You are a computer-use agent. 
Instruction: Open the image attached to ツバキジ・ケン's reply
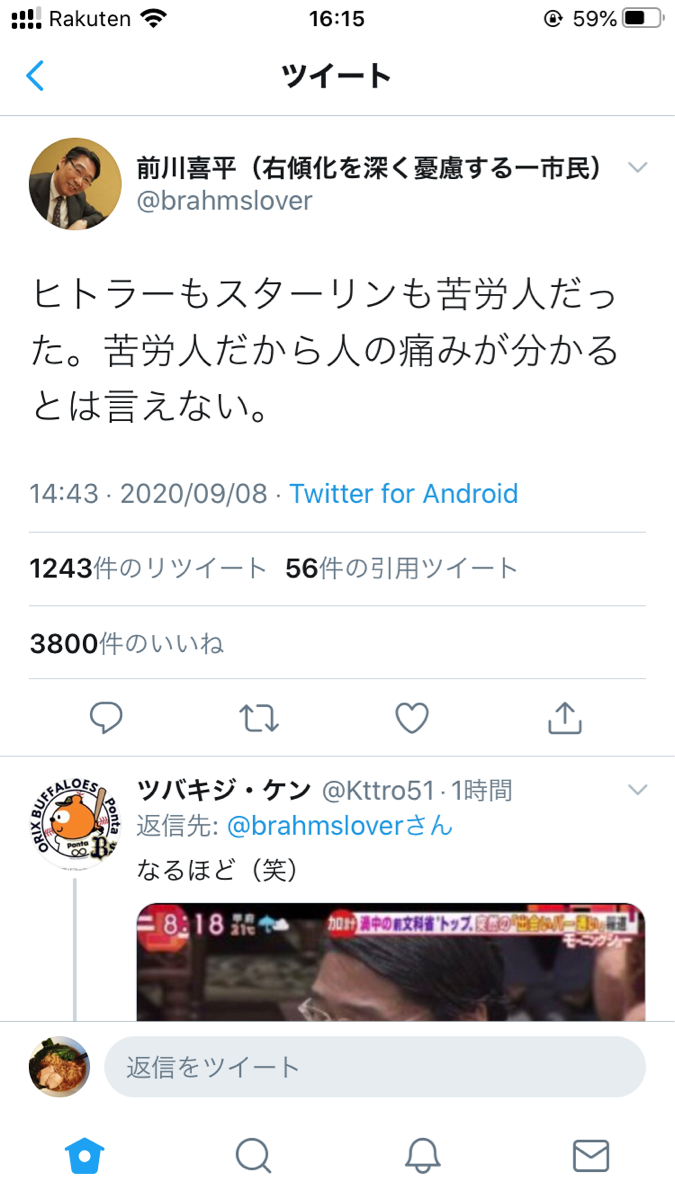(391, 961)
